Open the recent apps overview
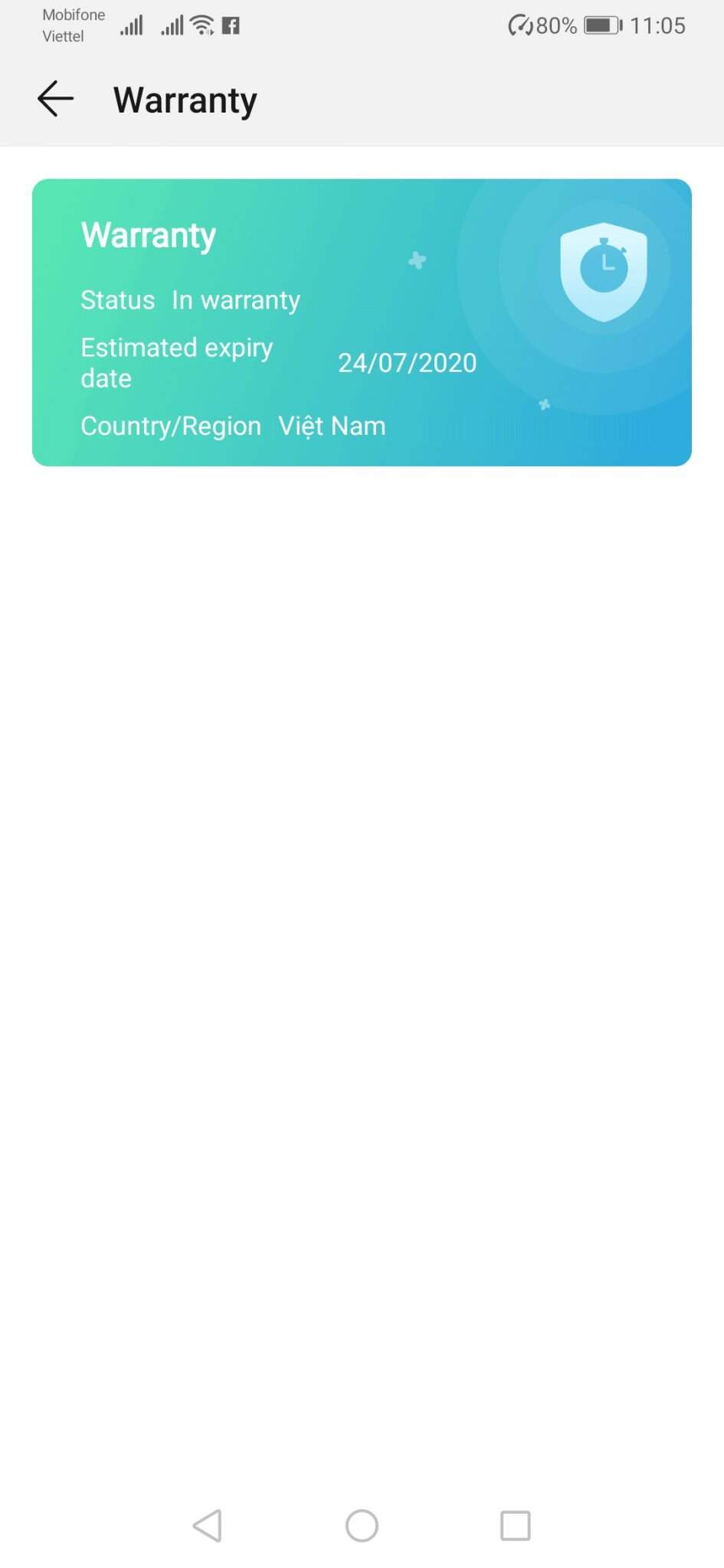Screen dimensions: 724x1568 tap(515, 1525)
